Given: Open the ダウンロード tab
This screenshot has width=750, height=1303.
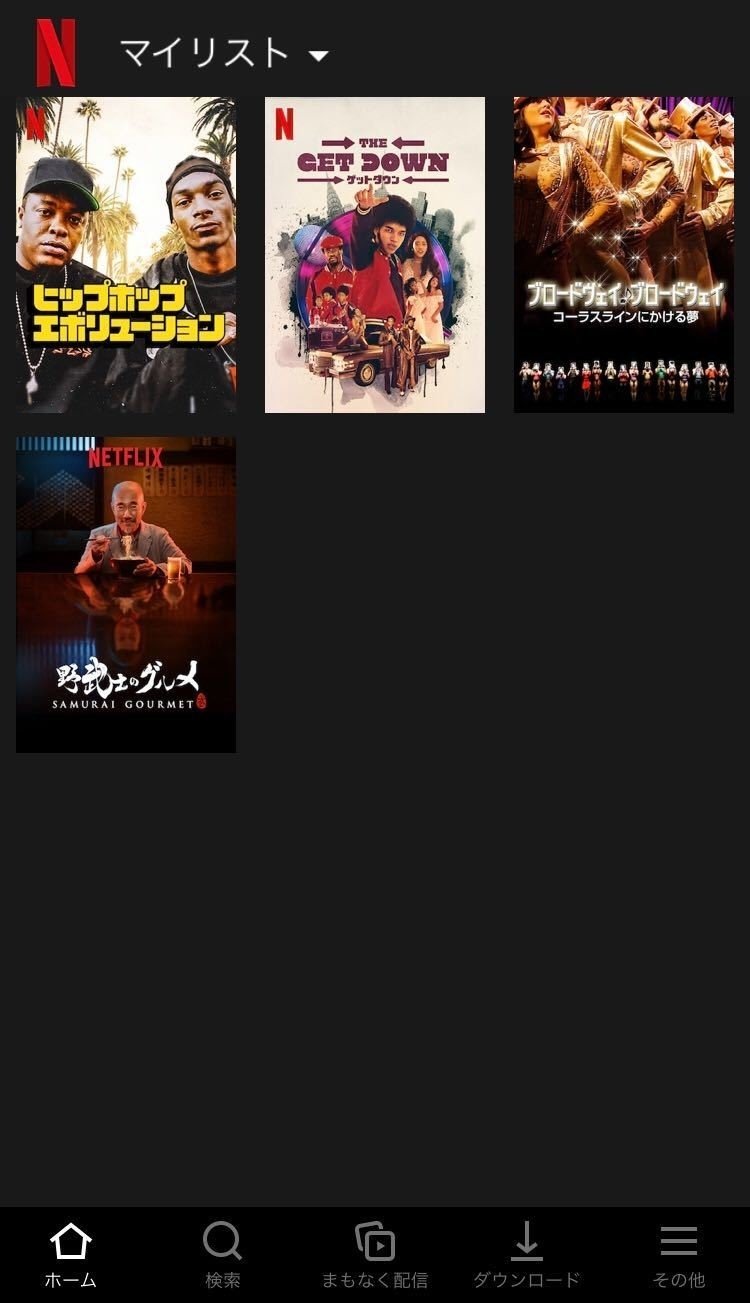Looking at the screenshot, I should point(526,1255).
